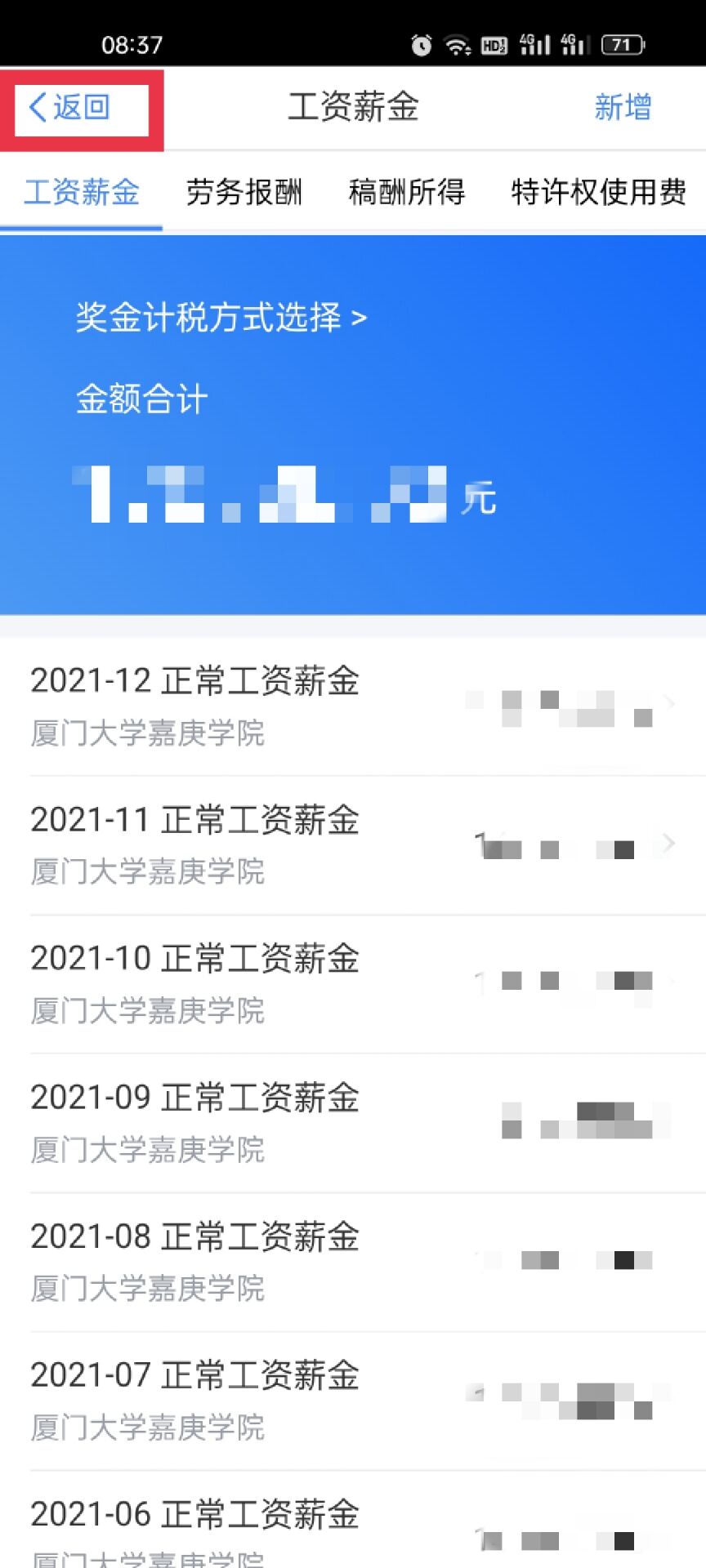The image size is (706, 1568).
Task: Tap 新增 to add an income record
Action: pyautogui.click(x=623, y=108)
